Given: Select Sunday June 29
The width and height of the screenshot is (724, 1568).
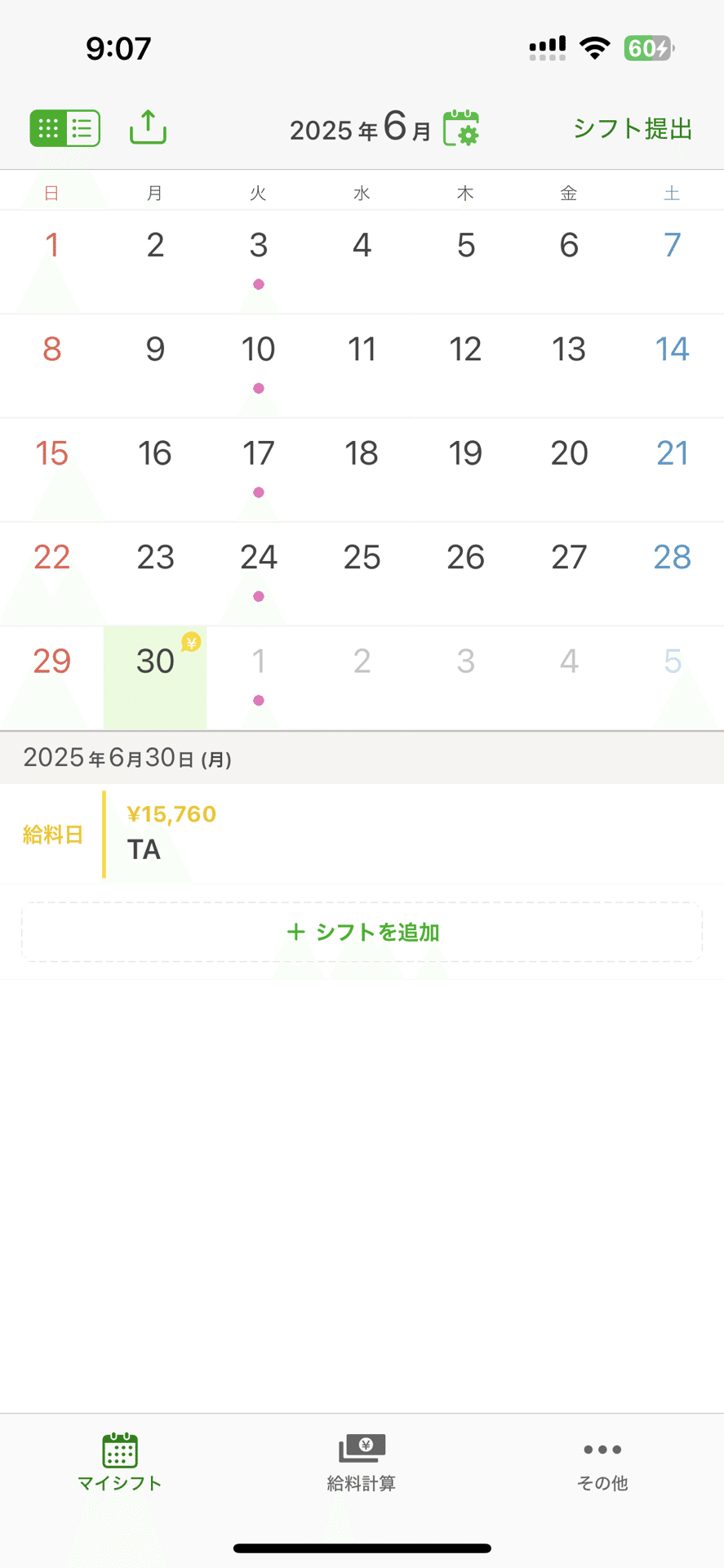Looking at the screenshot, I should [x=51, y=678].
